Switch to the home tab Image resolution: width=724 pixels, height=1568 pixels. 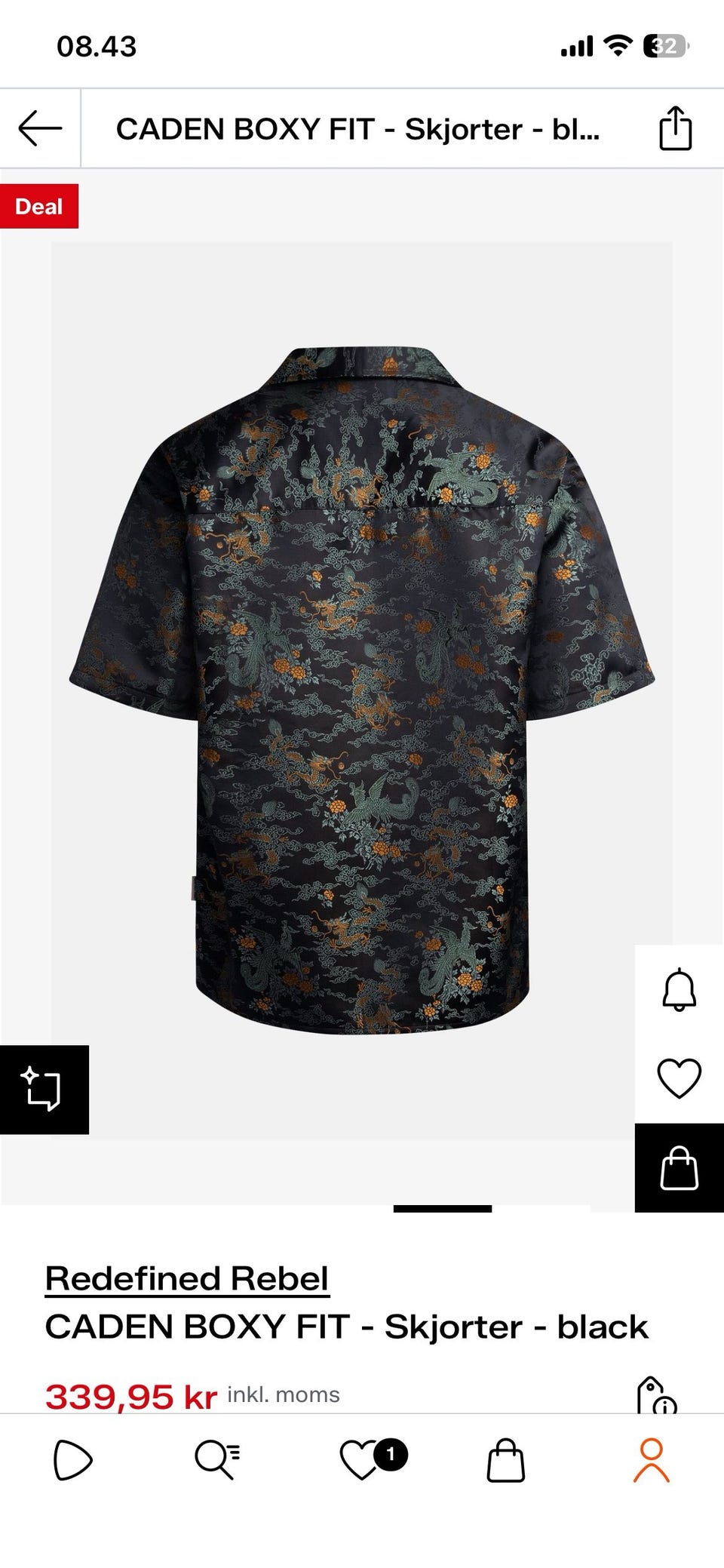click(72, 1459)
